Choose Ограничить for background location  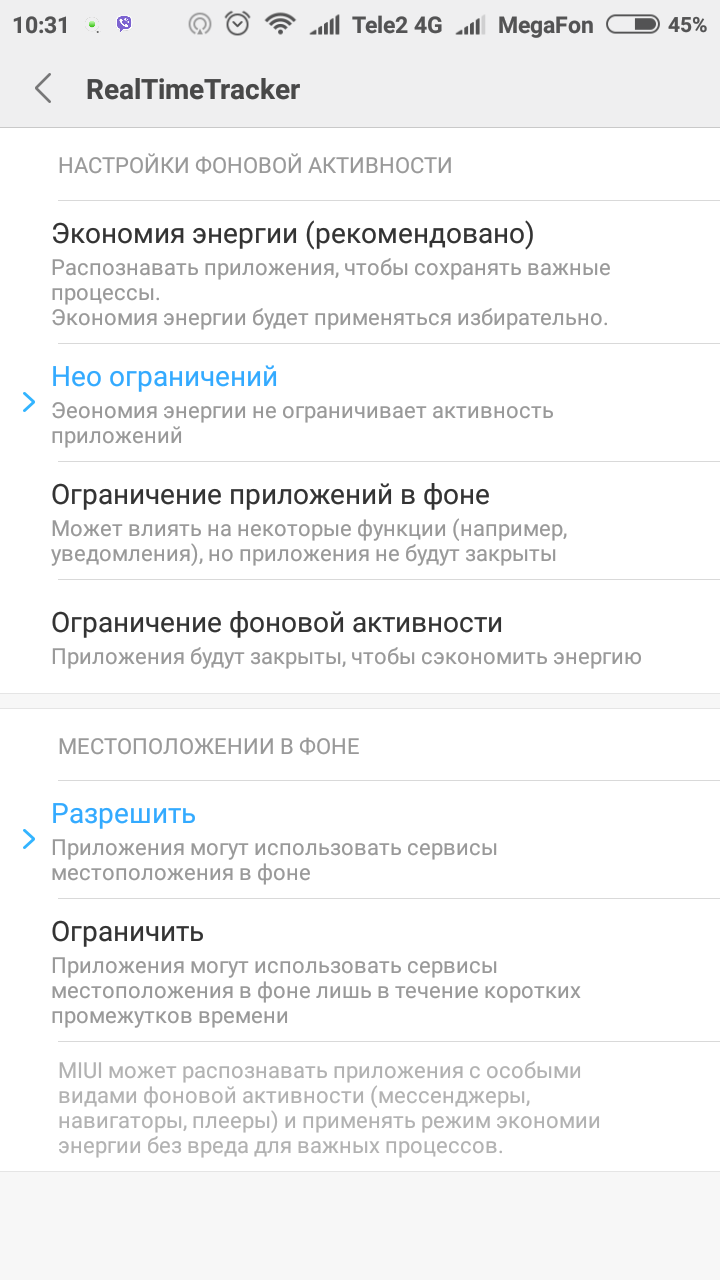pyautogui.click(x=360, y=971)
